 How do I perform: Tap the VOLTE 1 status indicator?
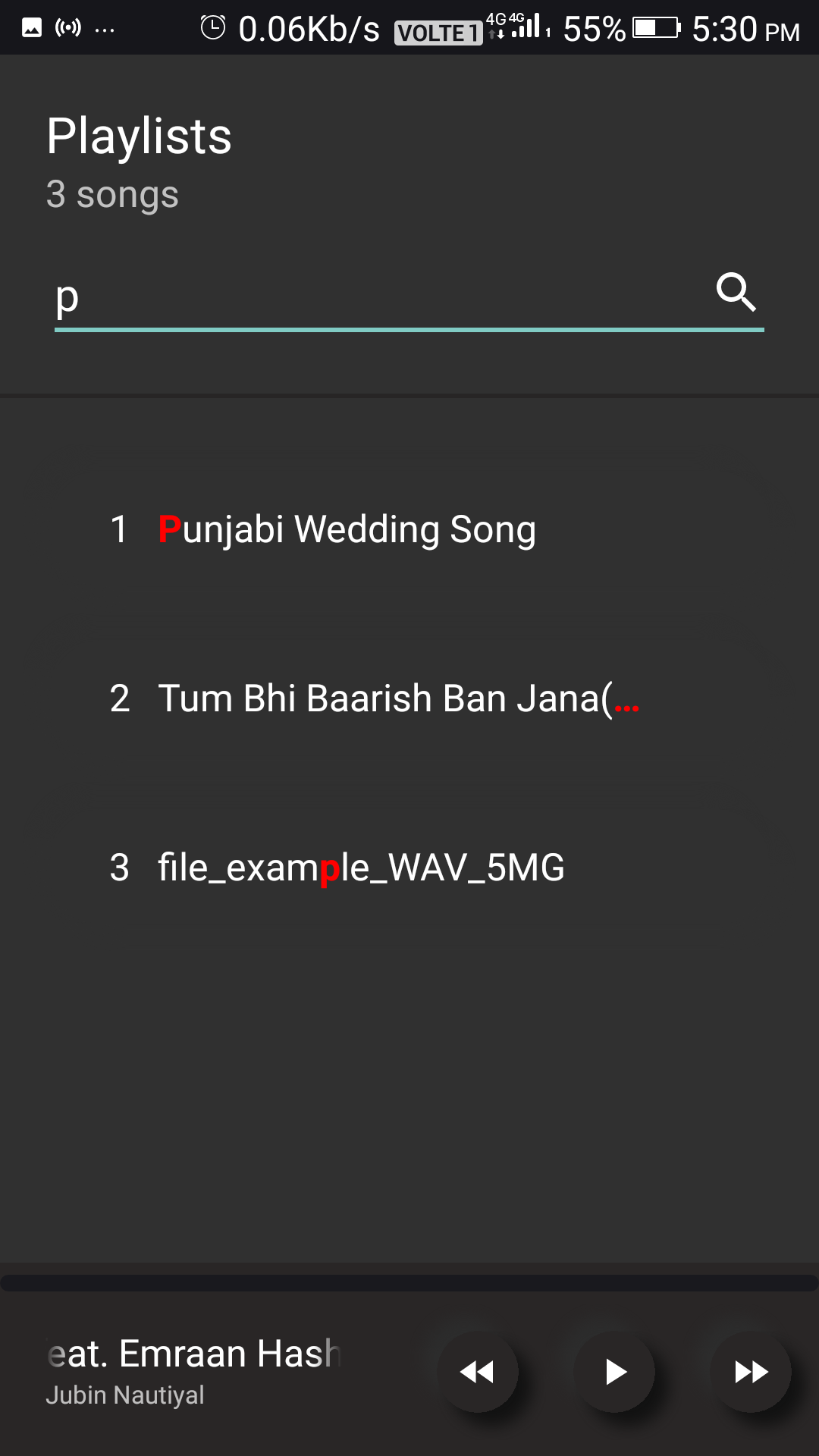tap(438, 32)
